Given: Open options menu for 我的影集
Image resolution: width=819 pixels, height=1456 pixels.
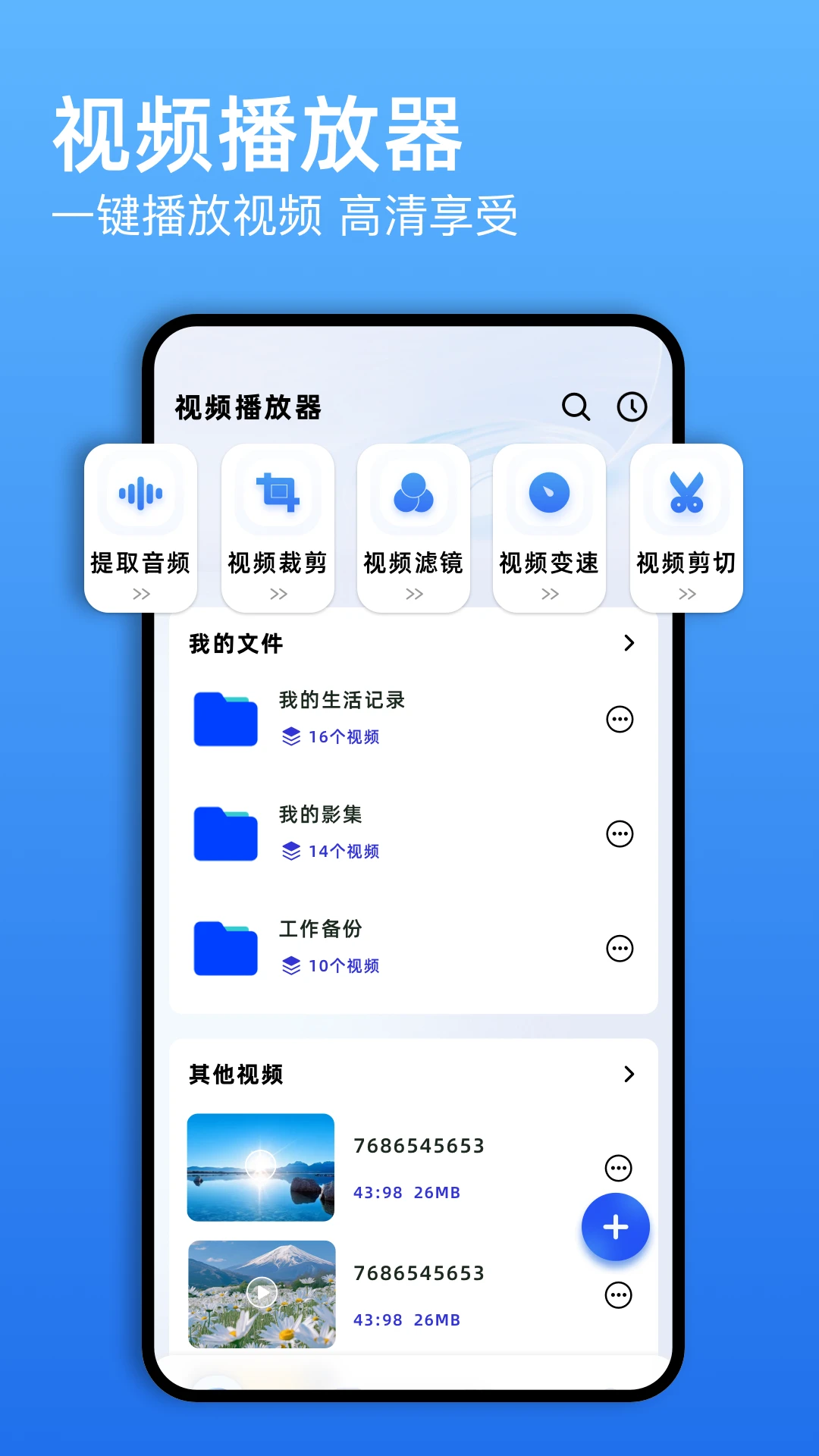Looking at the screenshot, I should click(620, 833).
